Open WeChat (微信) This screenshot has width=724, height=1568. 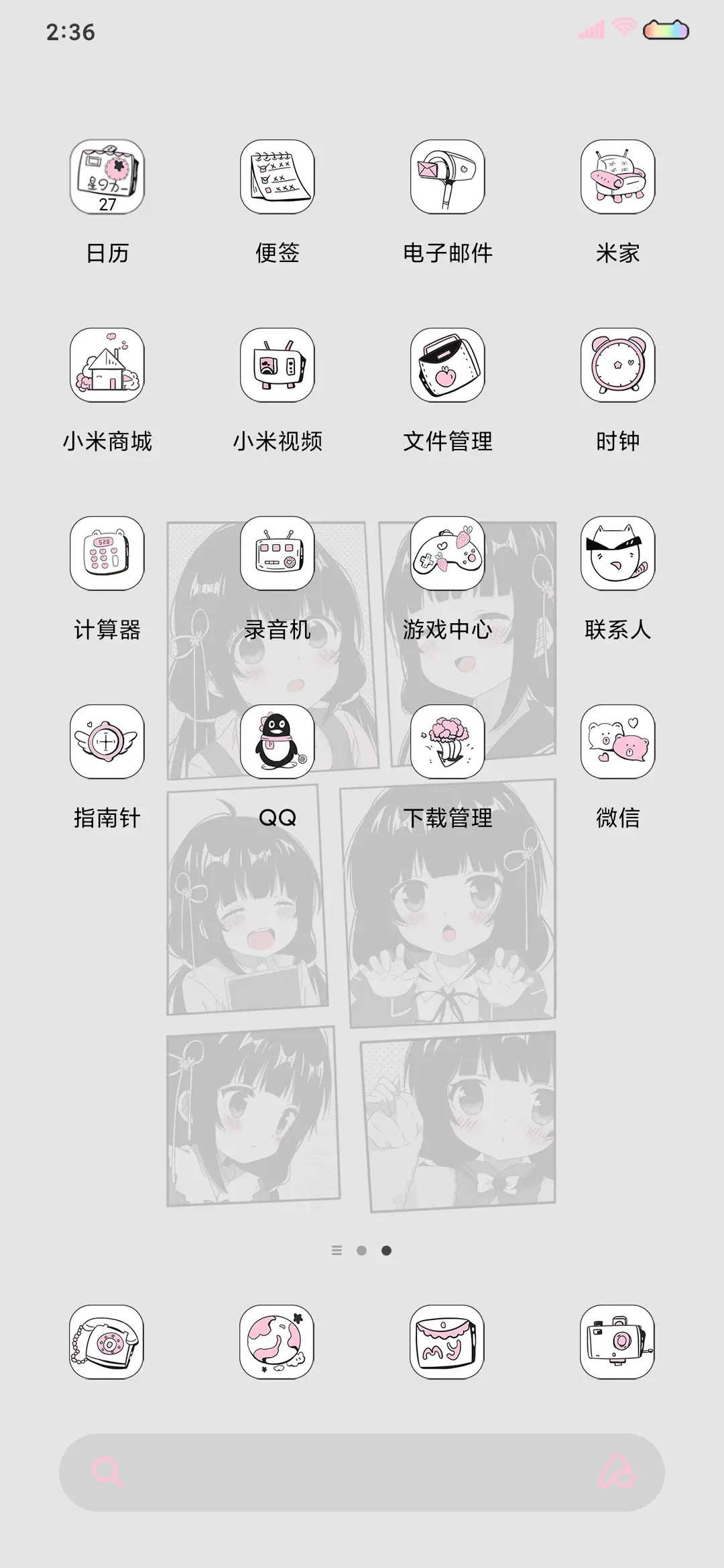pos(617,742)
